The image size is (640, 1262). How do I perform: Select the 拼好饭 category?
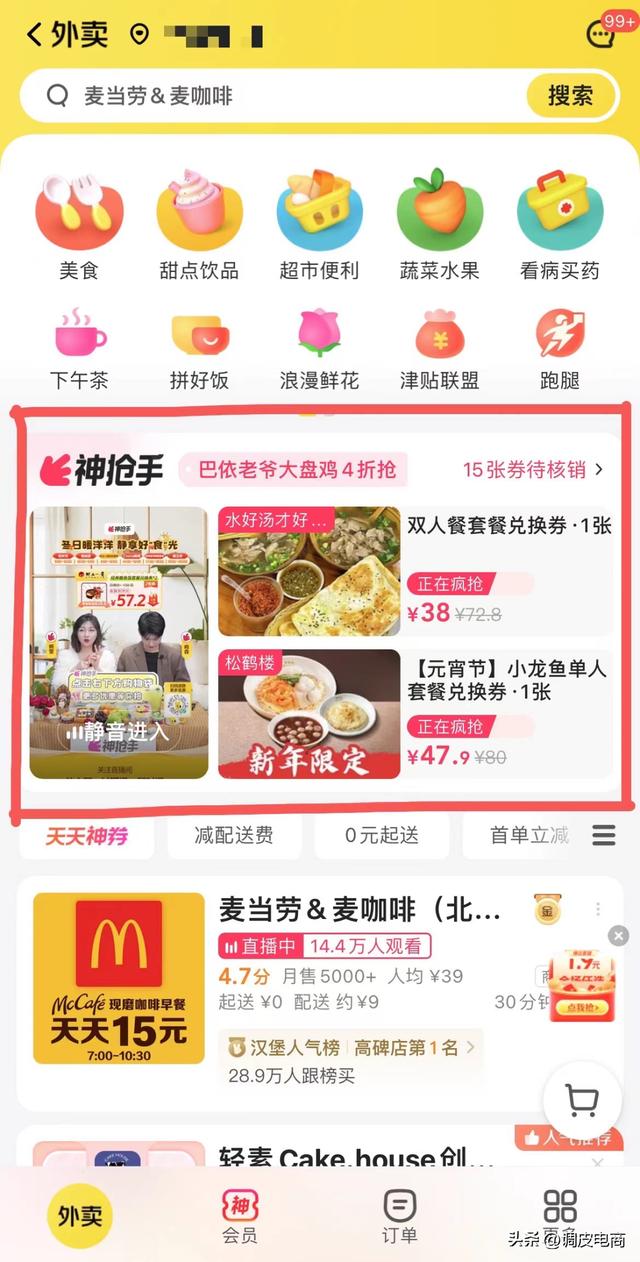click(199, 350)
